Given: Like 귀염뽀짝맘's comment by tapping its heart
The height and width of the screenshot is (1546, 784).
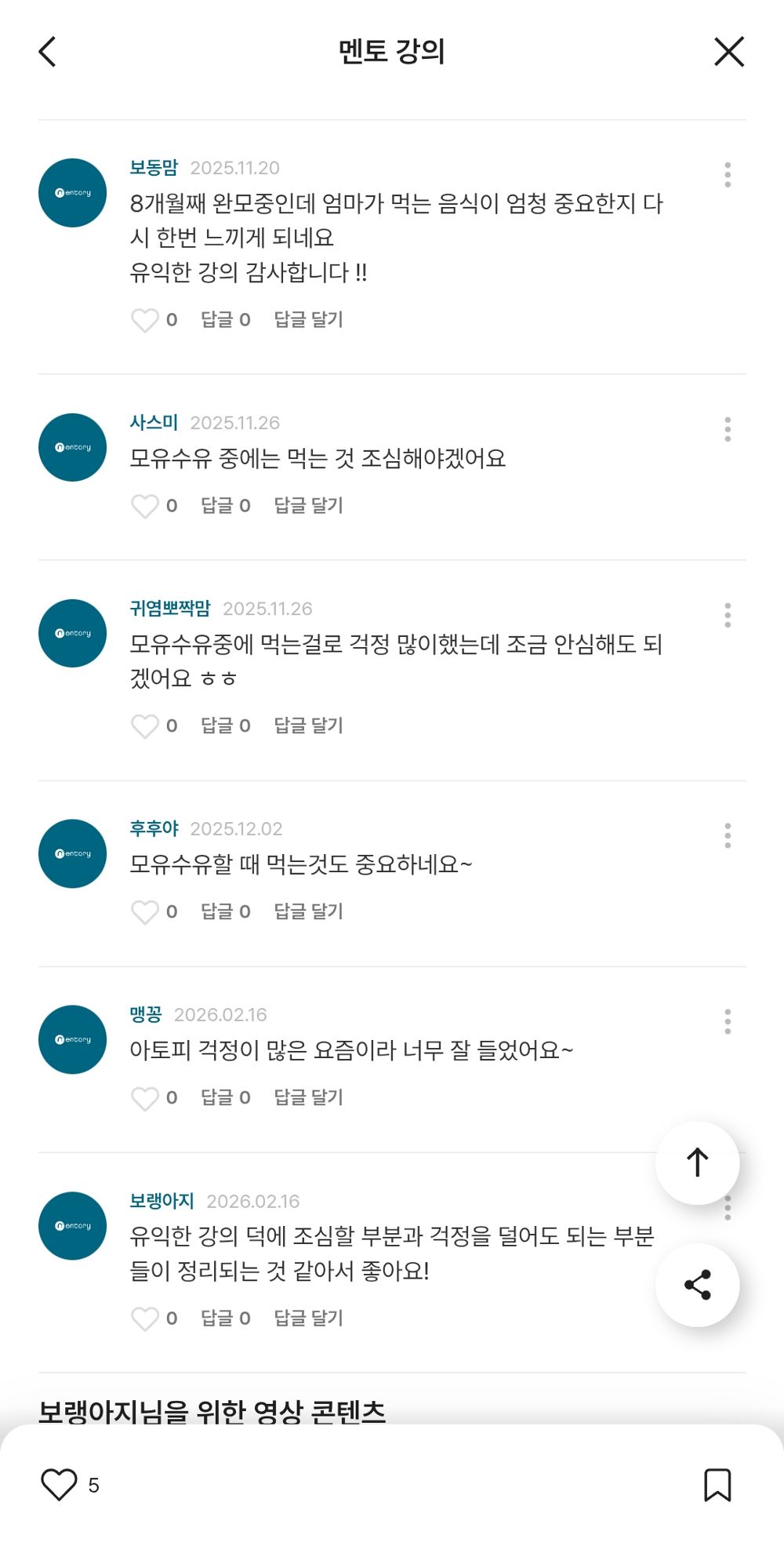Looking at the screenshot, I should point(144,726).
